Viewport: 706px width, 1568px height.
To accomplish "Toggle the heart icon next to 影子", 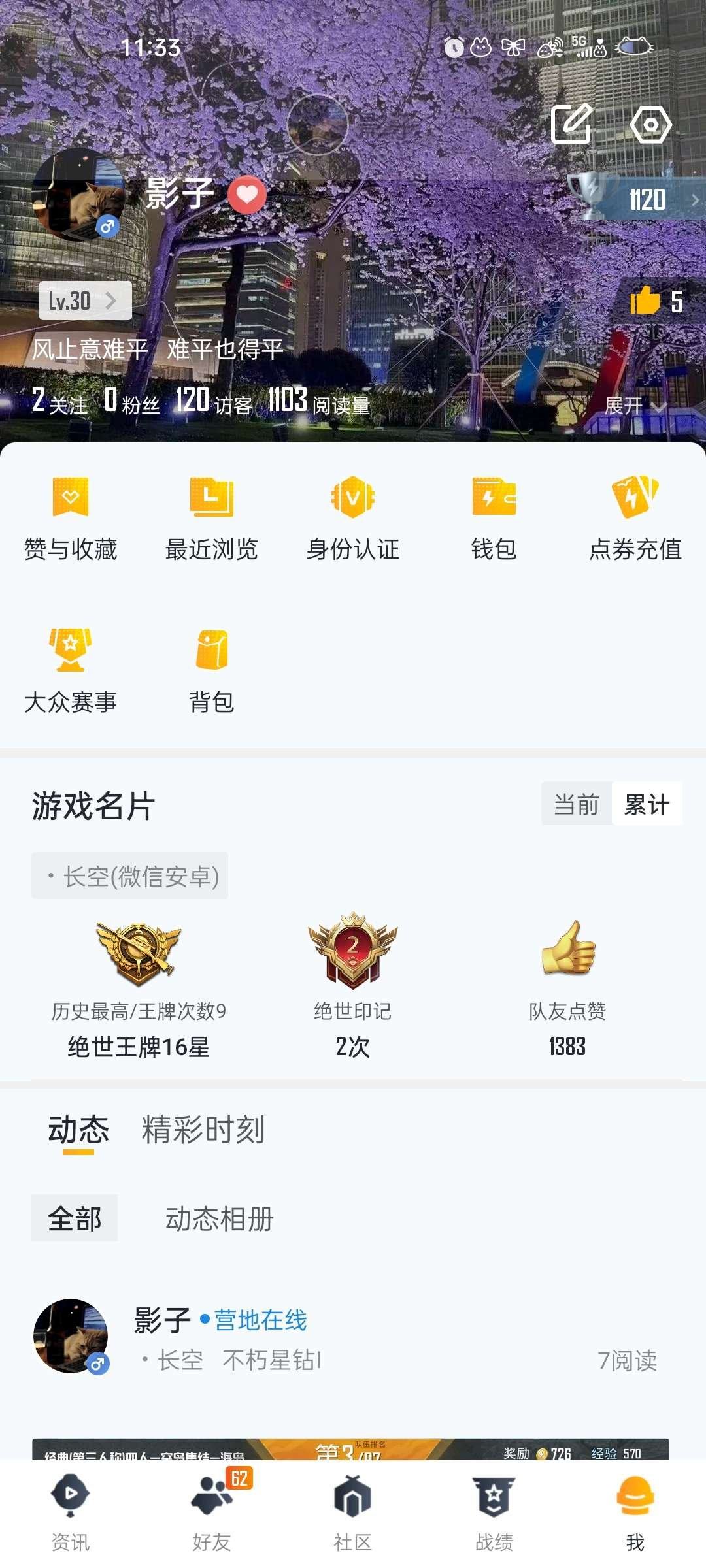I will (246, 195).
